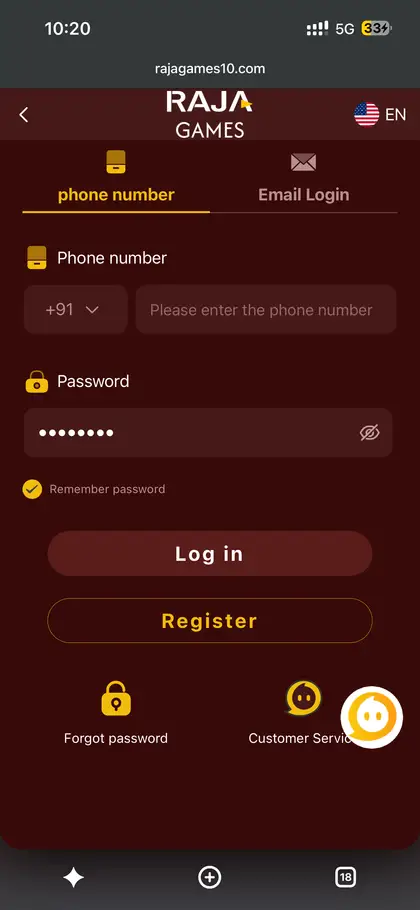Show the hidden password with eye icon
Screen dimensions: 420x910
[370, 432]
